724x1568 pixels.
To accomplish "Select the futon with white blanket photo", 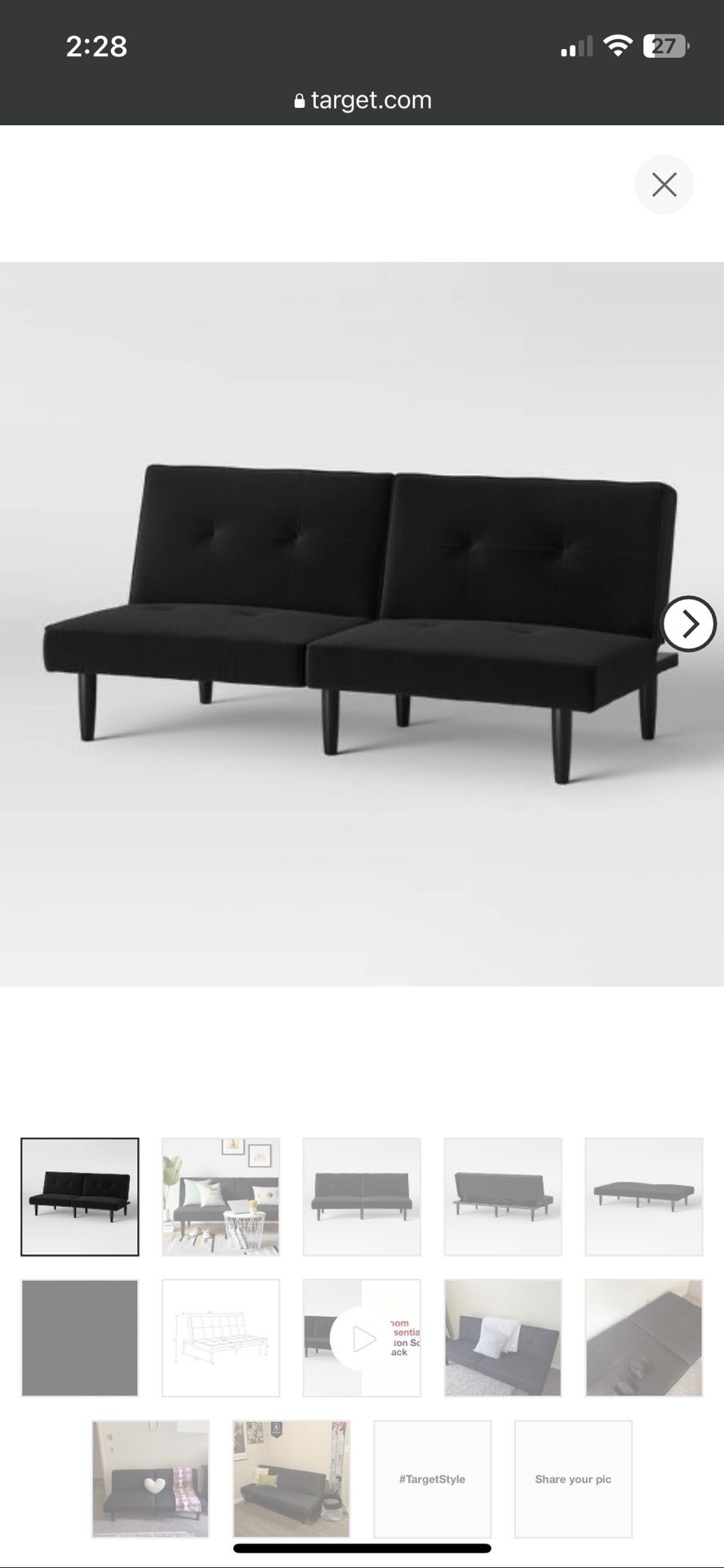I will click(x=503, y=1338).
